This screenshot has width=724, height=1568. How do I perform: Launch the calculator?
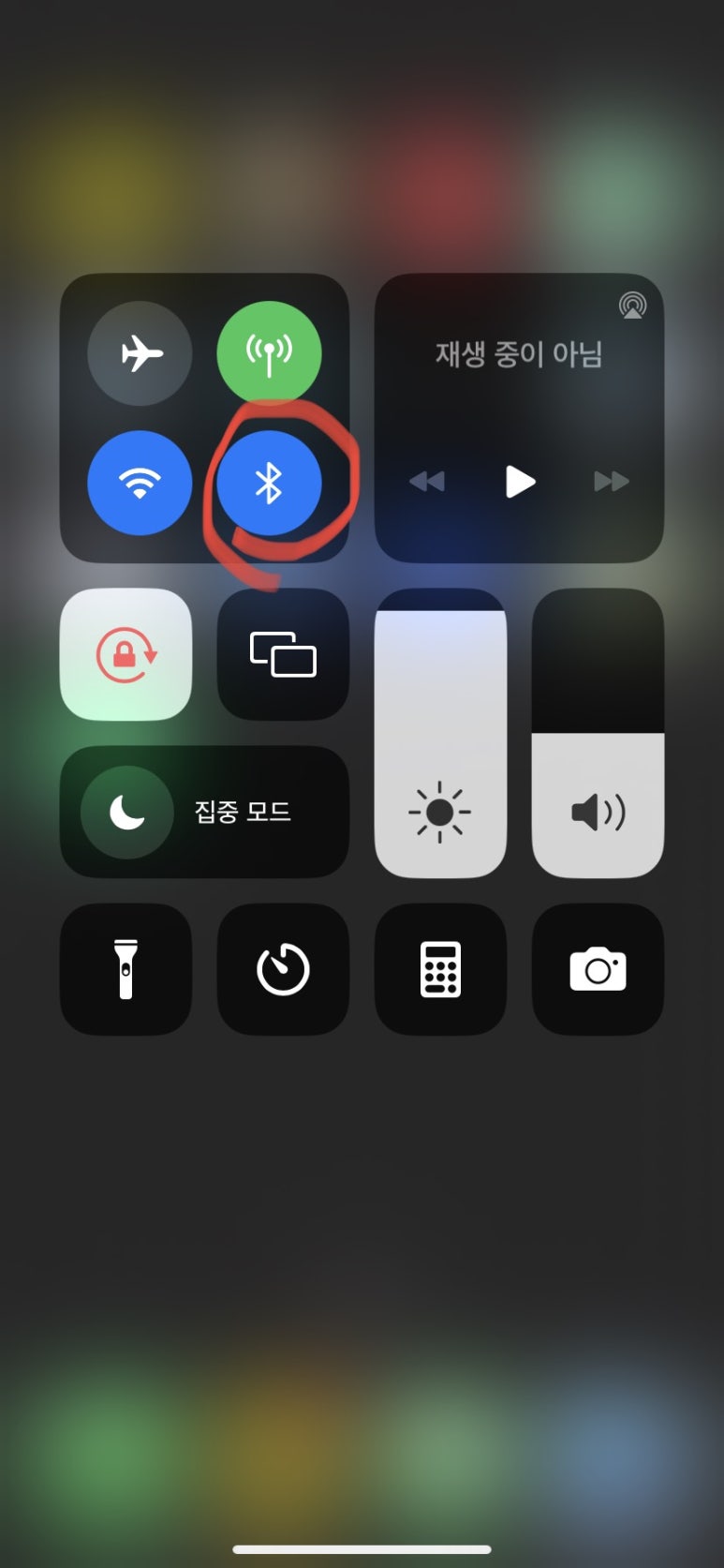coord(440,969)
